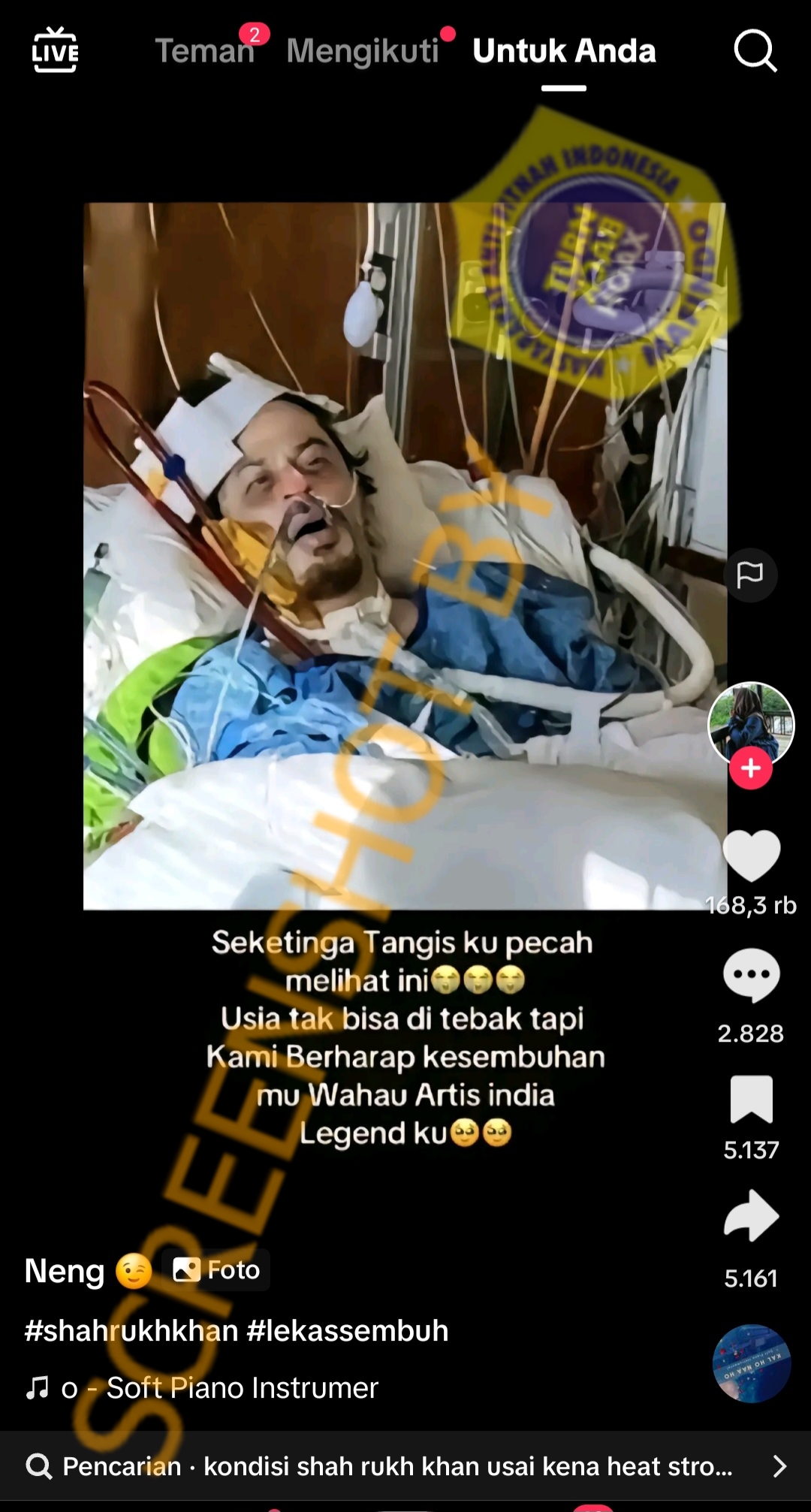Open the comments bubble

pyautogui.click(x=751, y=975)
